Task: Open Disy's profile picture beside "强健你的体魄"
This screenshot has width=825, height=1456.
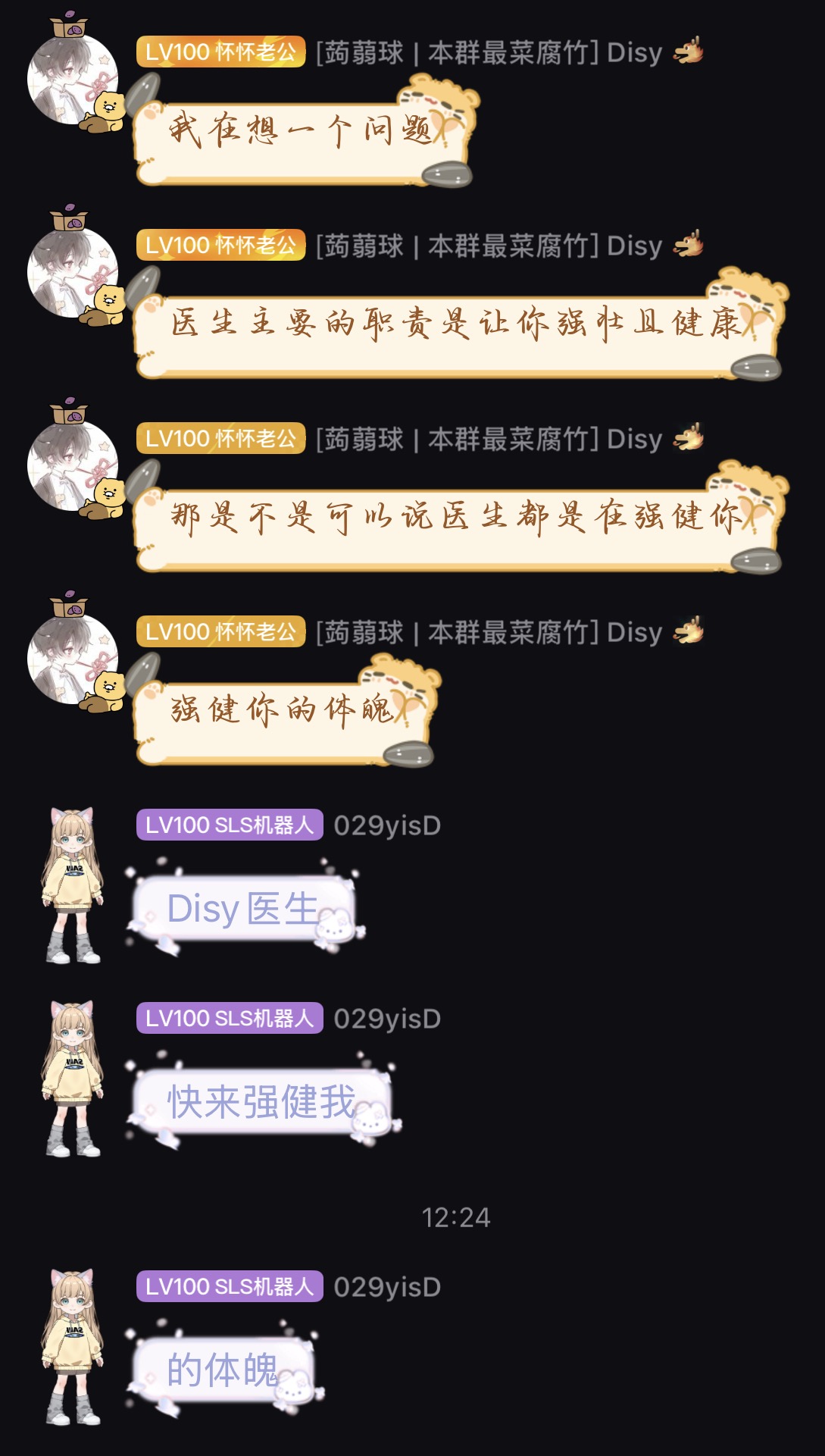Action: [x=73, y=659]
